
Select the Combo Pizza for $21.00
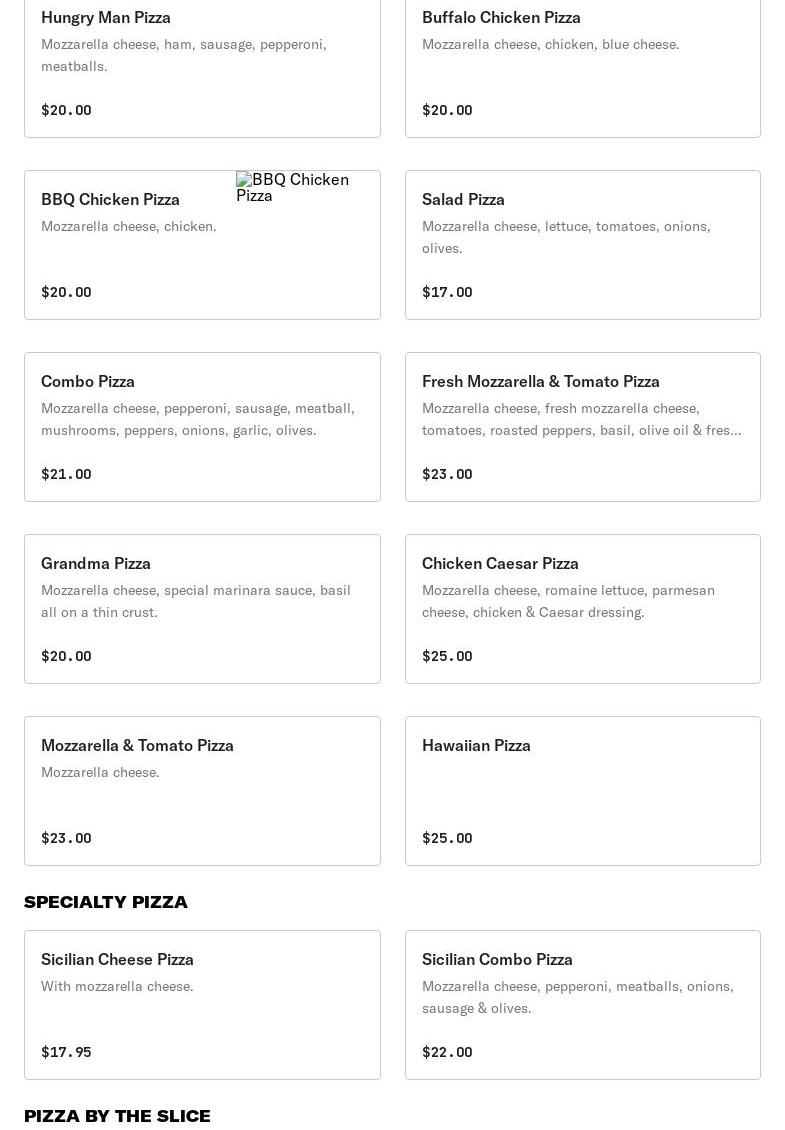pyautogui.click(x=202, y=427)
